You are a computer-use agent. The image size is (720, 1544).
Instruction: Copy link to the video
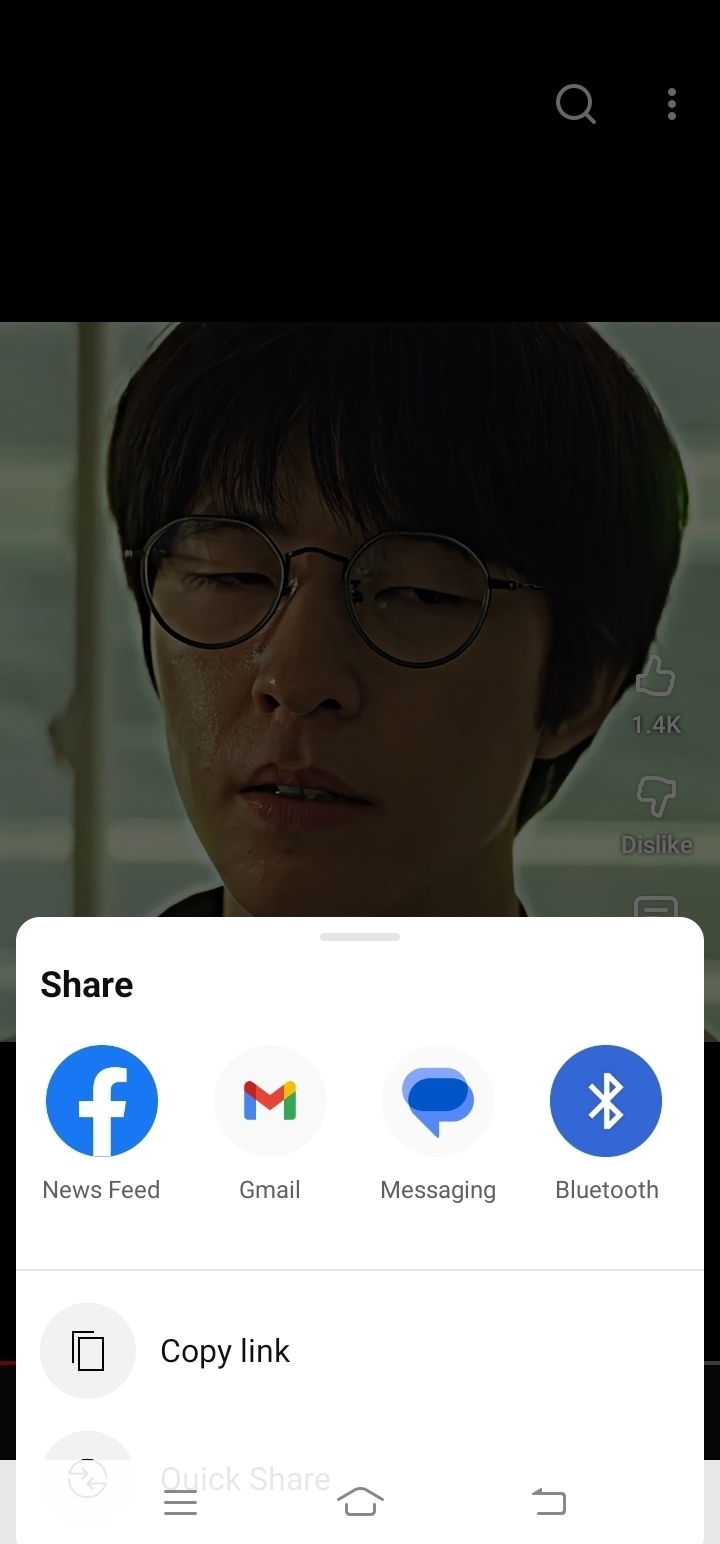pos(360,1351)
